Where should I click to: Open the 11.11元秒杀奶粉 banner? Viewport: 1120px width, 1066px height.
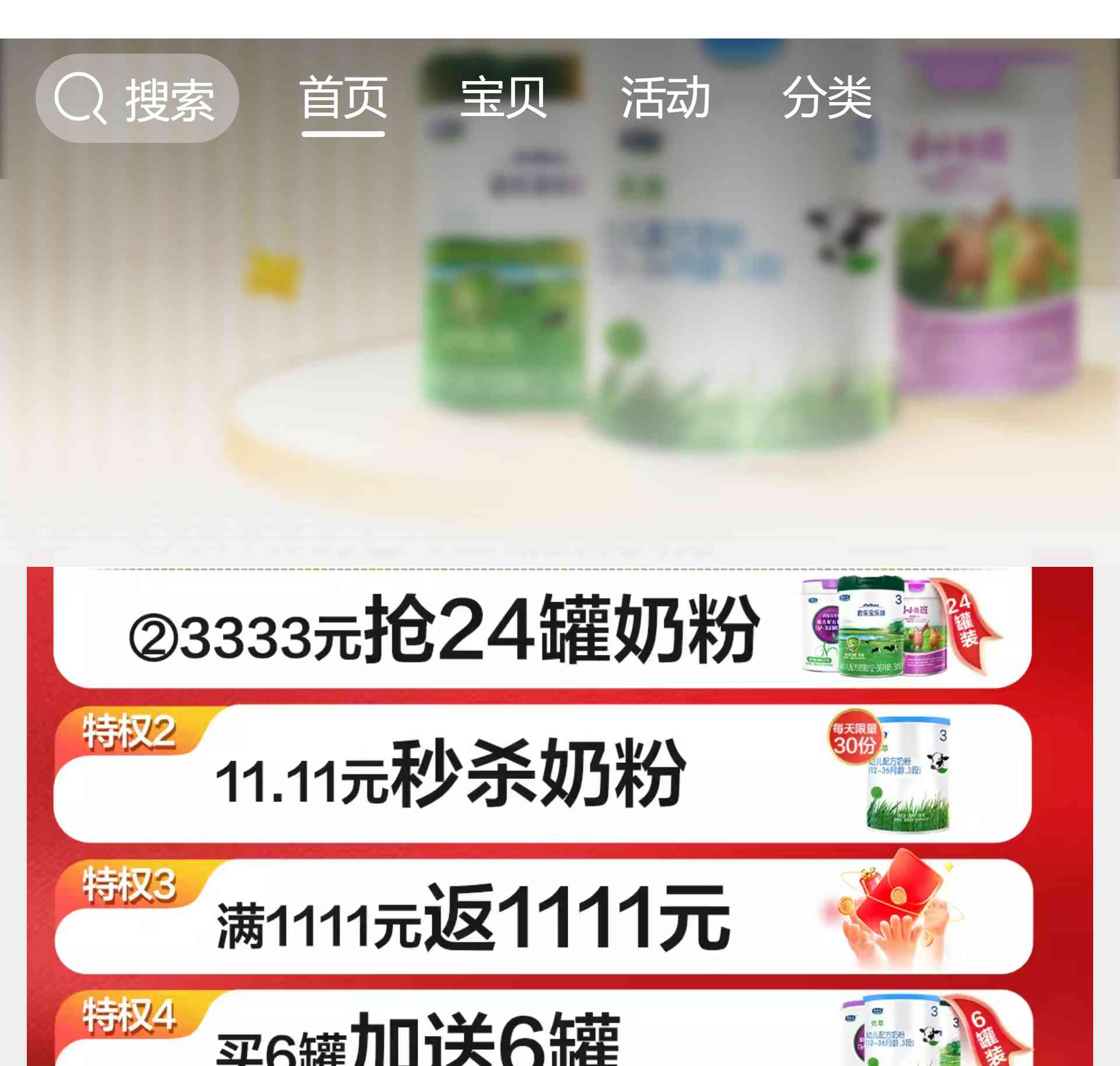[x=542, y=773]
